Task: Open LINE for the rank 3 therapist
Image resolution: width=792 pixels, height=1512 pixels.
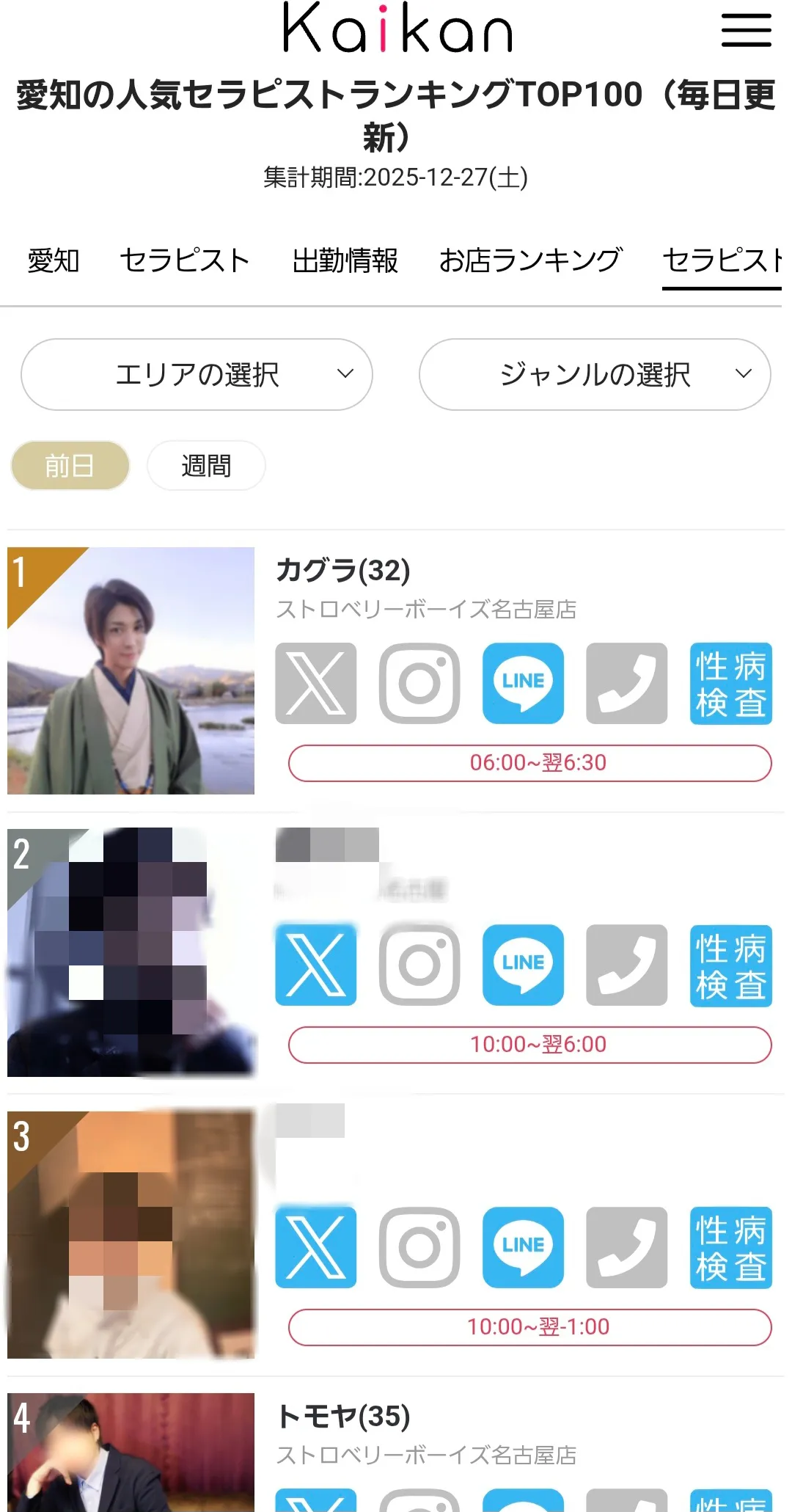Action: click(523, 1247)
